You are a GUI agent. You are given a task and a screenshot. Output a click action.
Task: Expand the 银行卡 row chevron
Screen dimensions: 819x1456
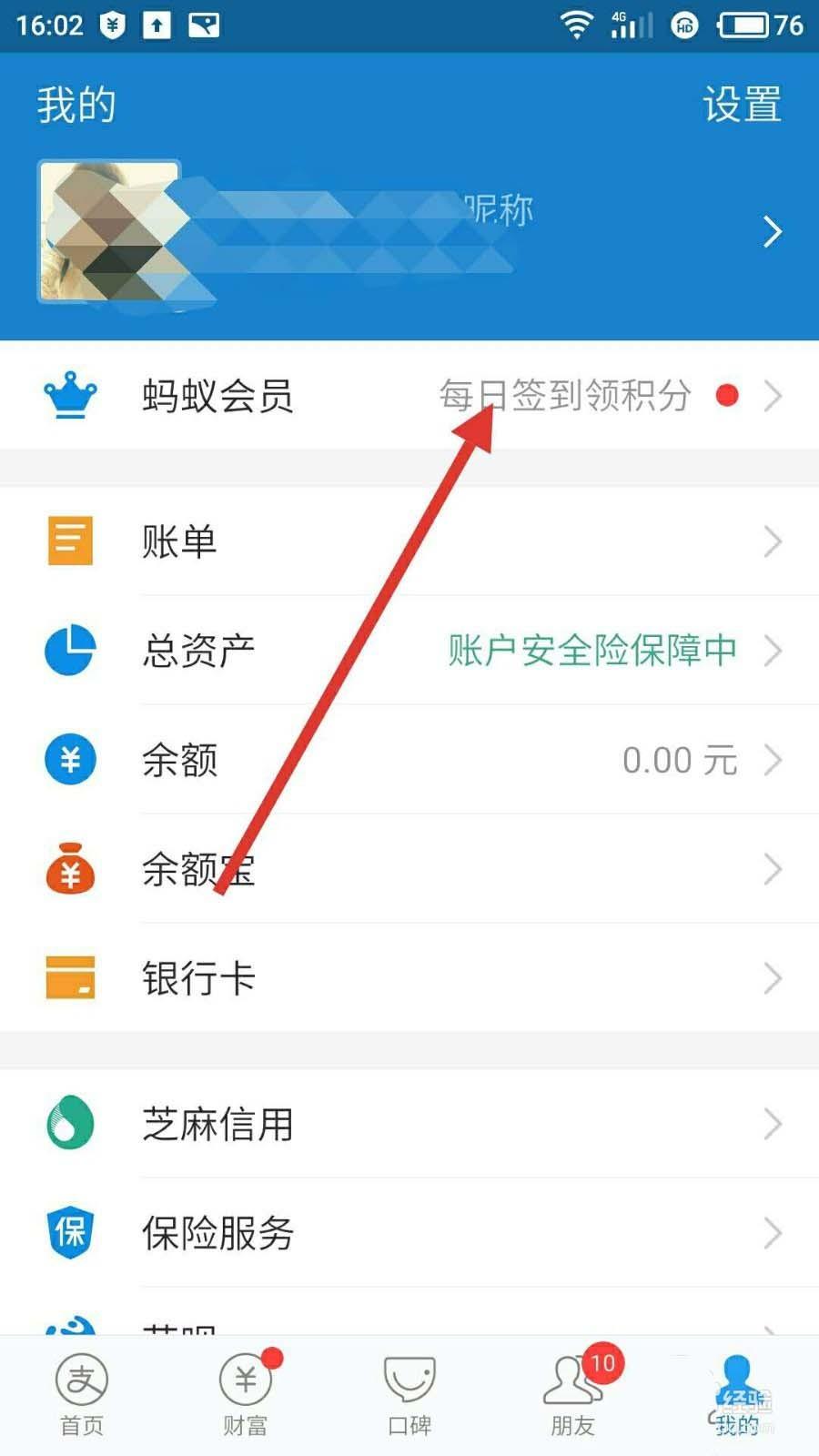772,978
